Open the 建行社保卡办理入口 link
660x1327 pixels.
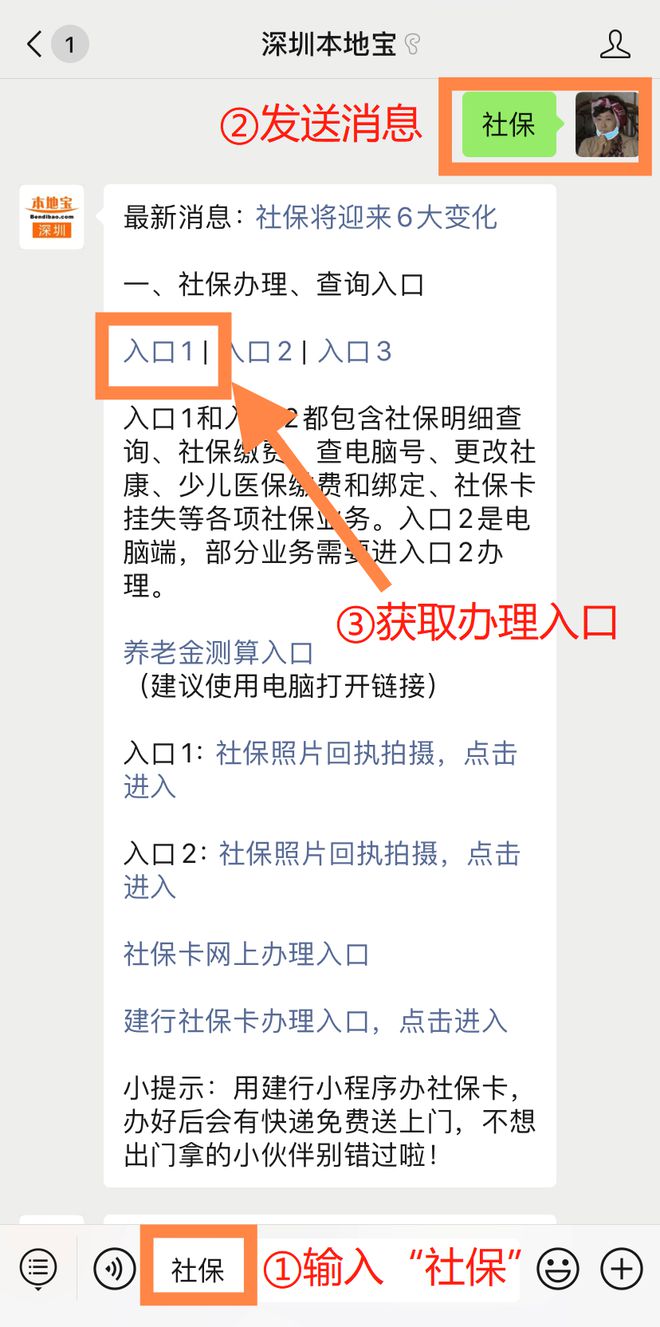pyautogui.click(x=315, y=1020)
